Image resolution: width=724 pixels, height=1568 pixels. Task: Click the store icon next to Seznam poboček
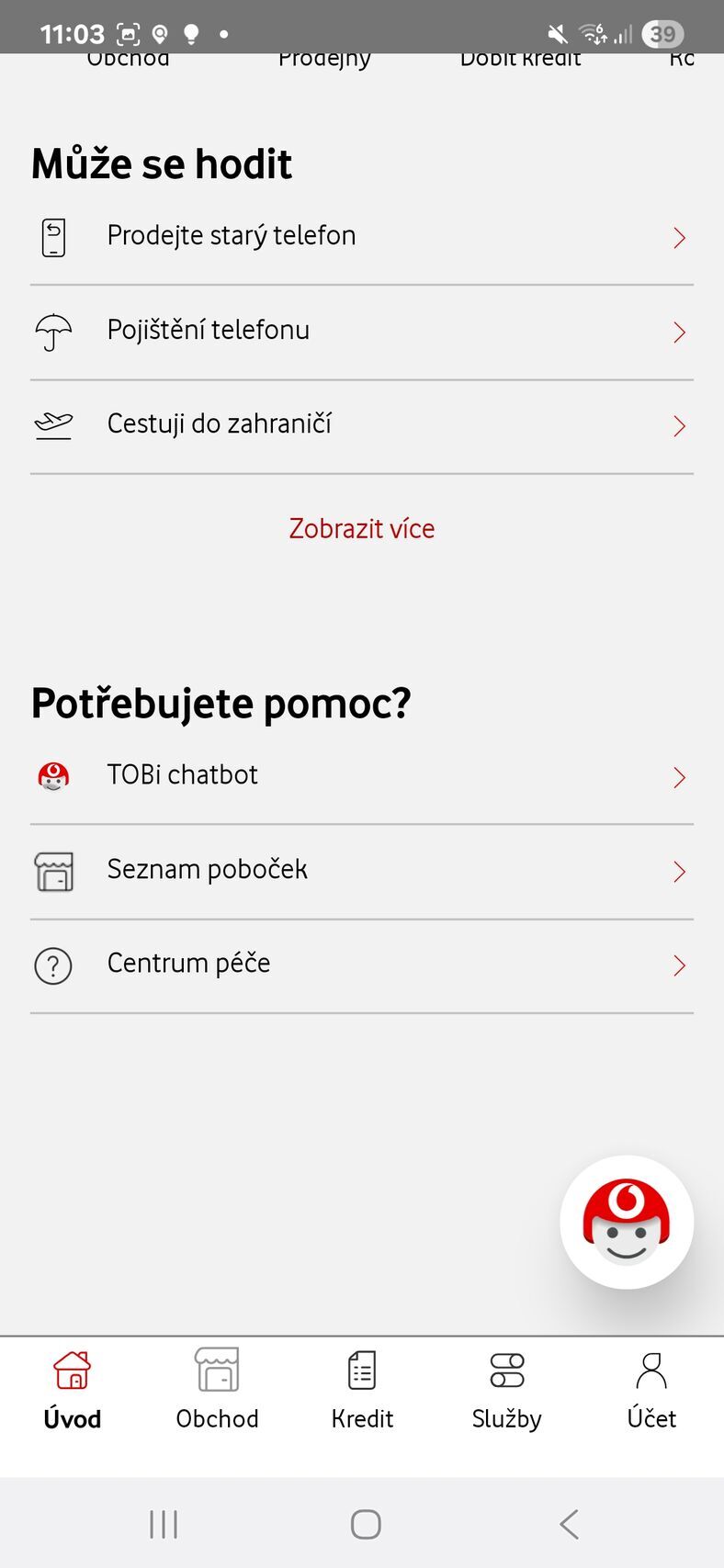(53, 870)
